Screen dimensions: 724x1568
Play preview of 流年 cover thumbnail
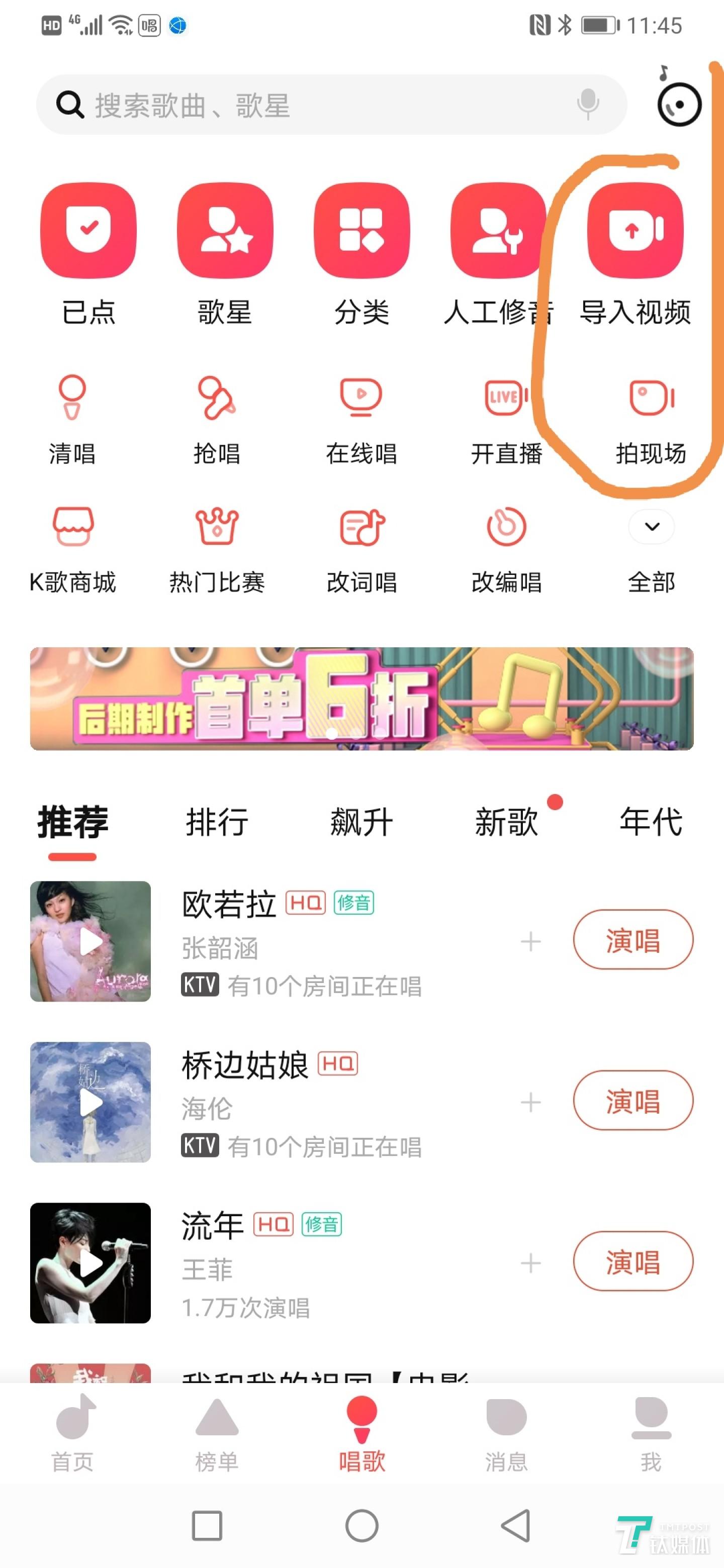click(90, 1263)
